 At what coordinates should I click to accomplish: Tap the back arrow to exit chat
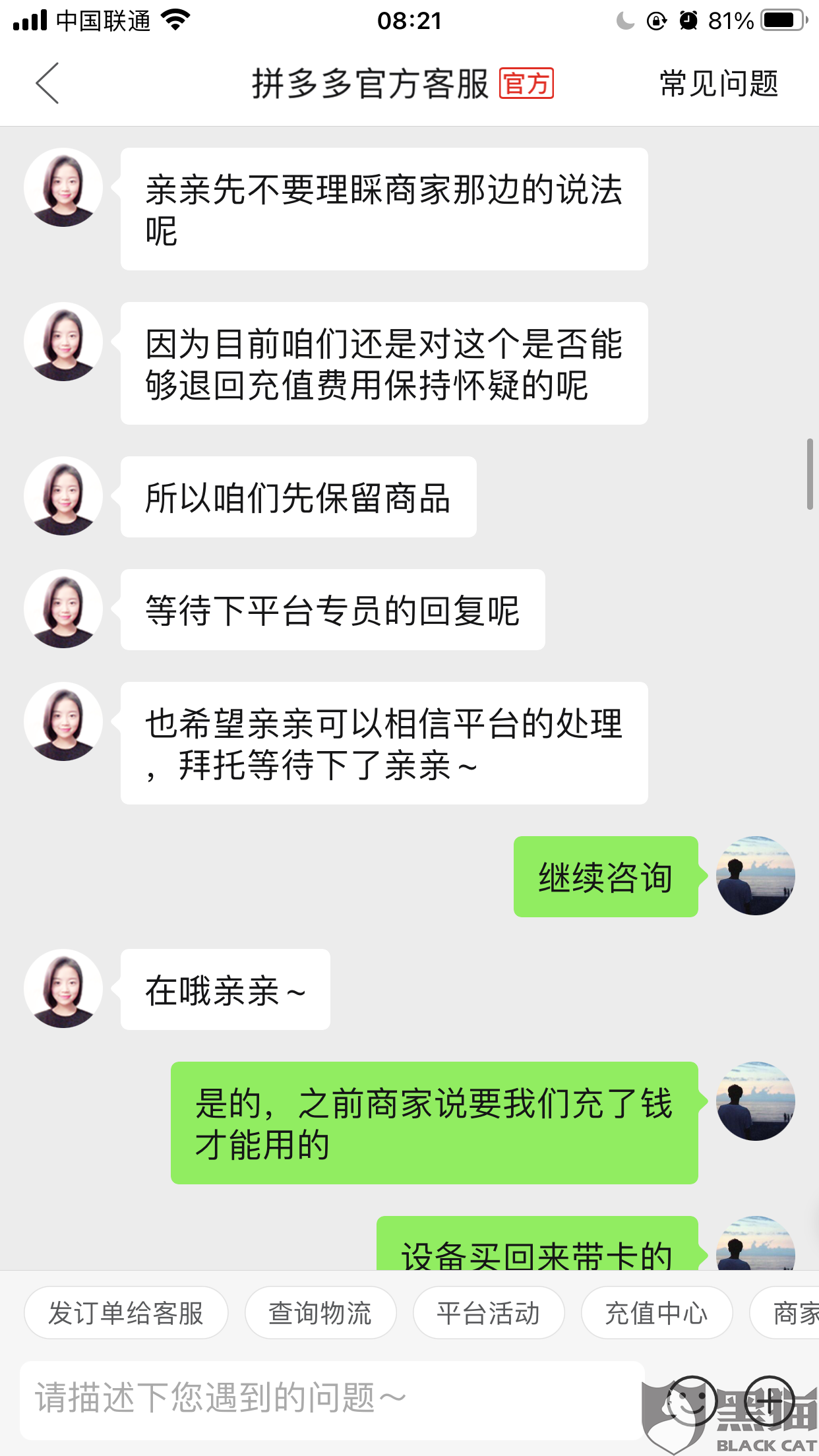click(47, 84)
